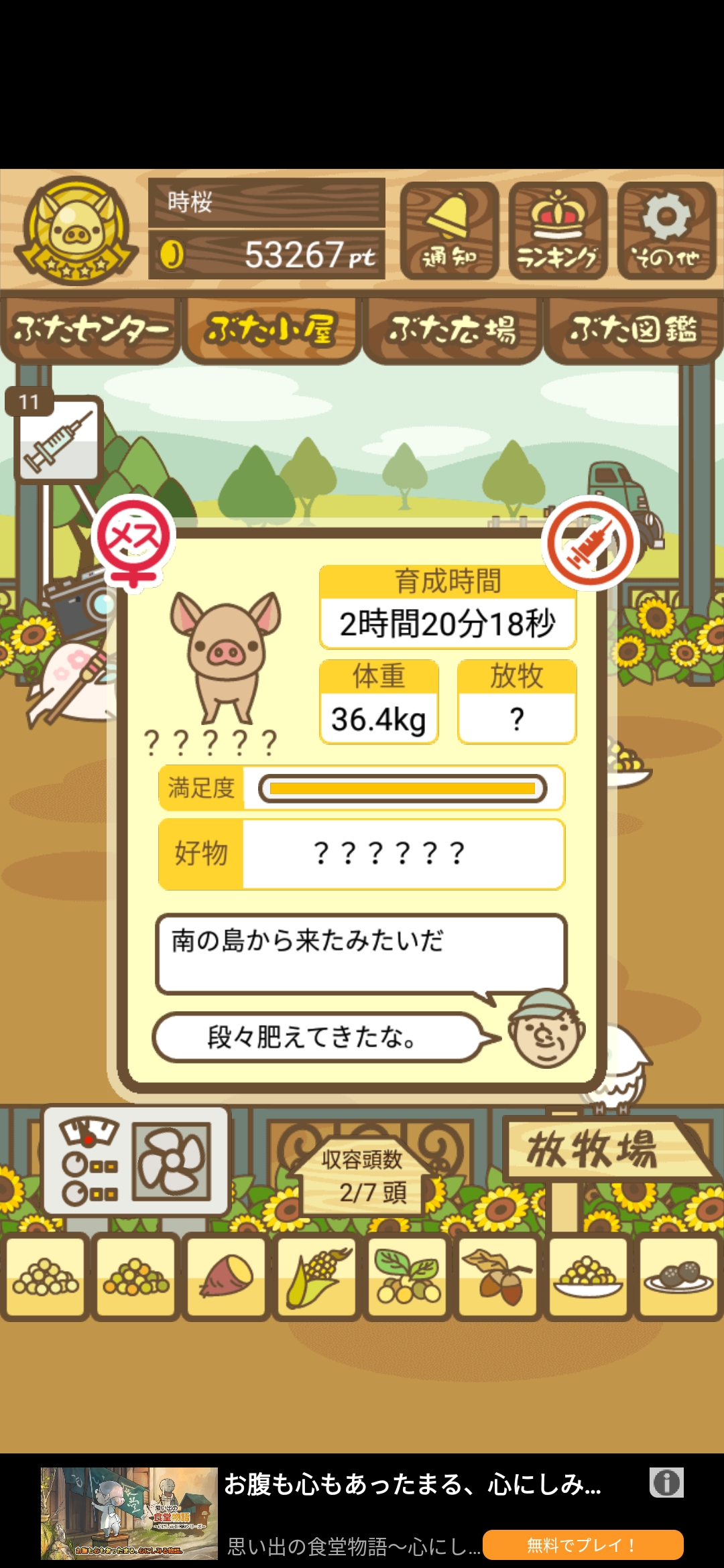Pick the leafy greens and beans feed

pyautogui.click(x=407, y=1277)
